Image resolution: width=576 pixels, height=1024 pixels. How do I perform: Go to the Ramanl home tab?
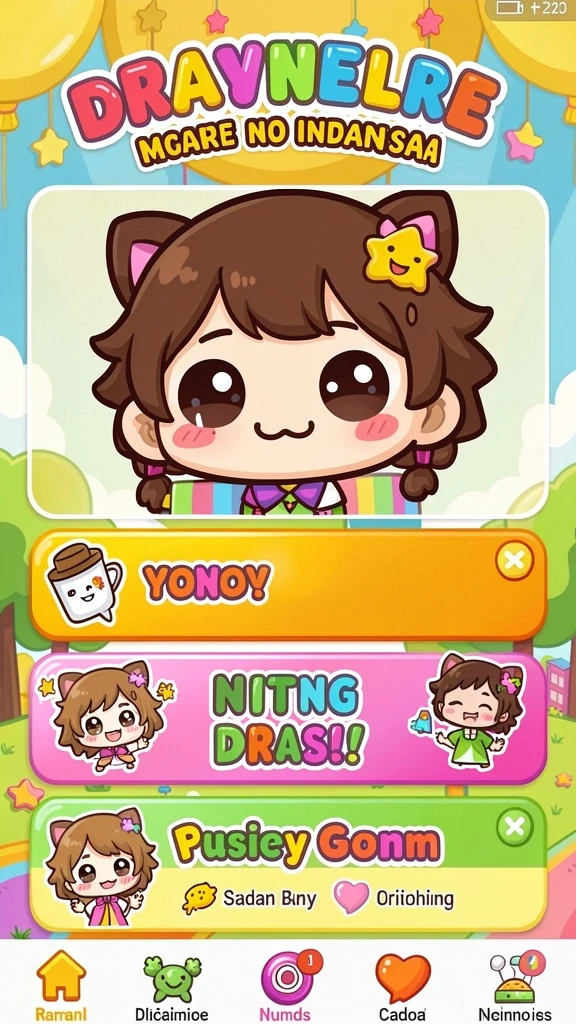point(61,985)
